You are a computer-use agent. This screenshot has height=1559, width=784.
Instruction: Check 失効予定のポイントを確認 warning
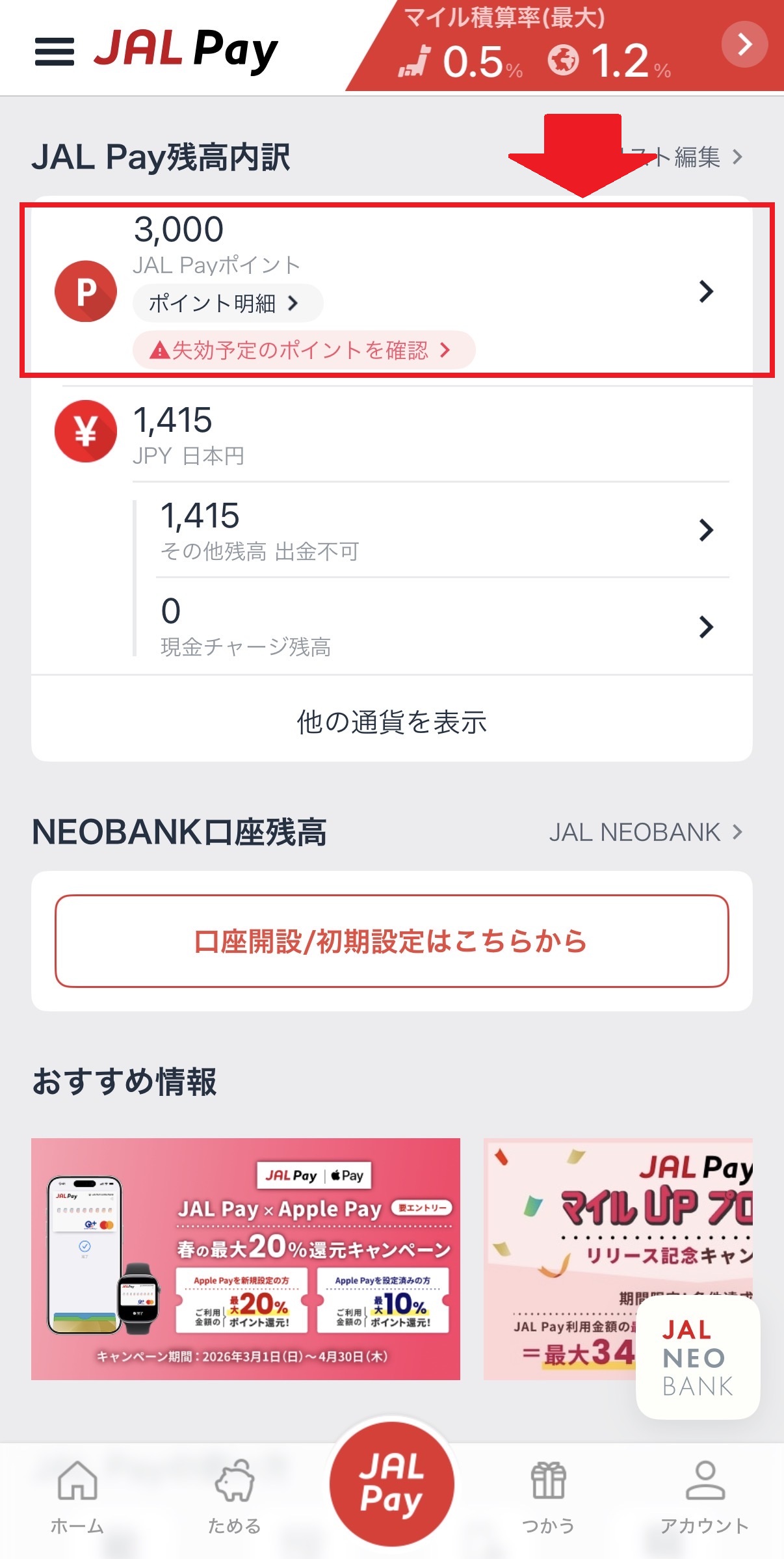(304, 350)
